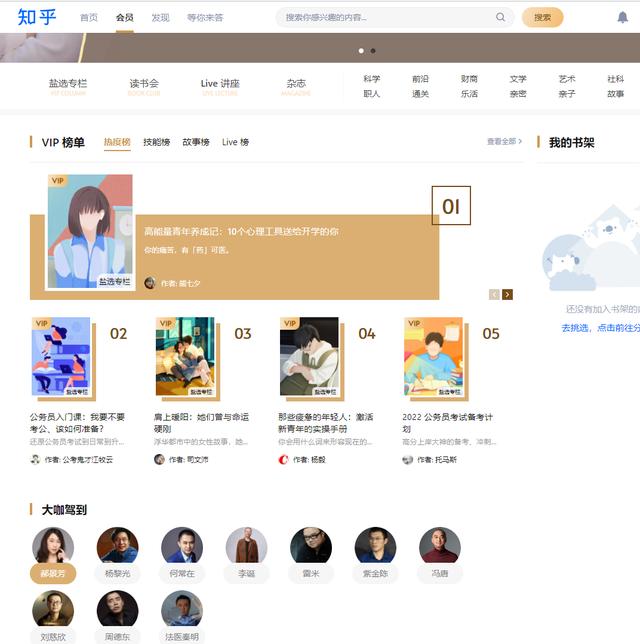Open the 等你来答 tab

tap(205, 17)
